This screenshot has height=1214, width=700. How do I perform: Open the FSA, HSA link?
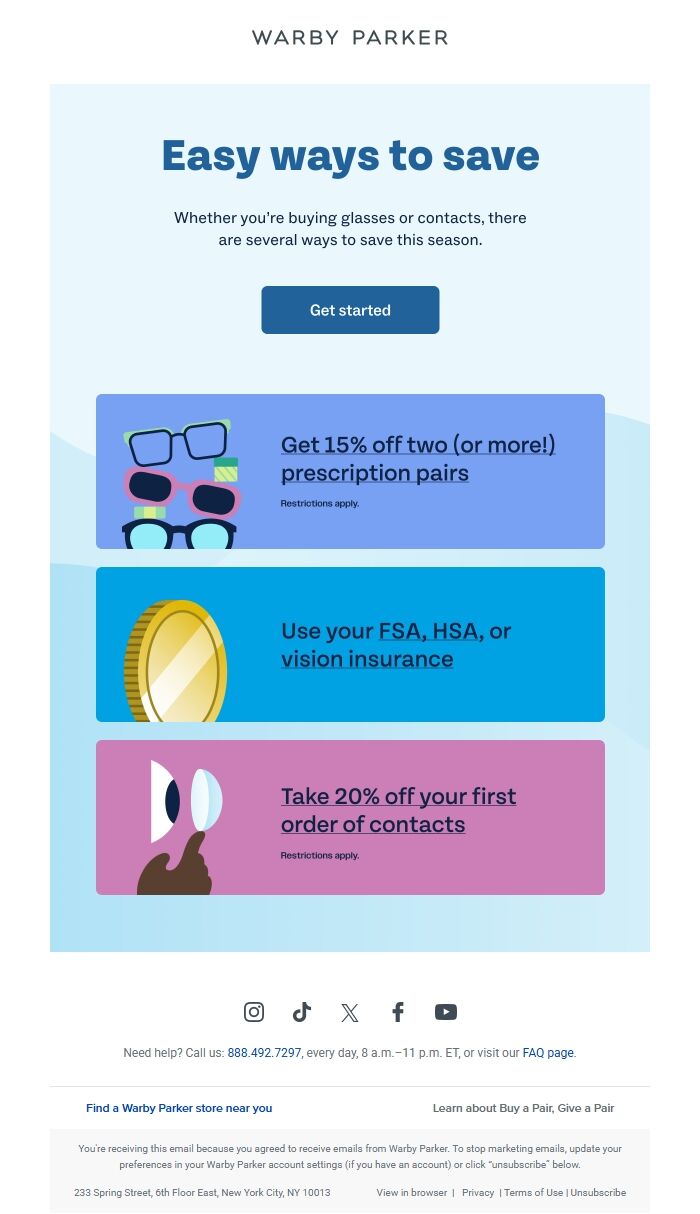[x=430, y=631]
